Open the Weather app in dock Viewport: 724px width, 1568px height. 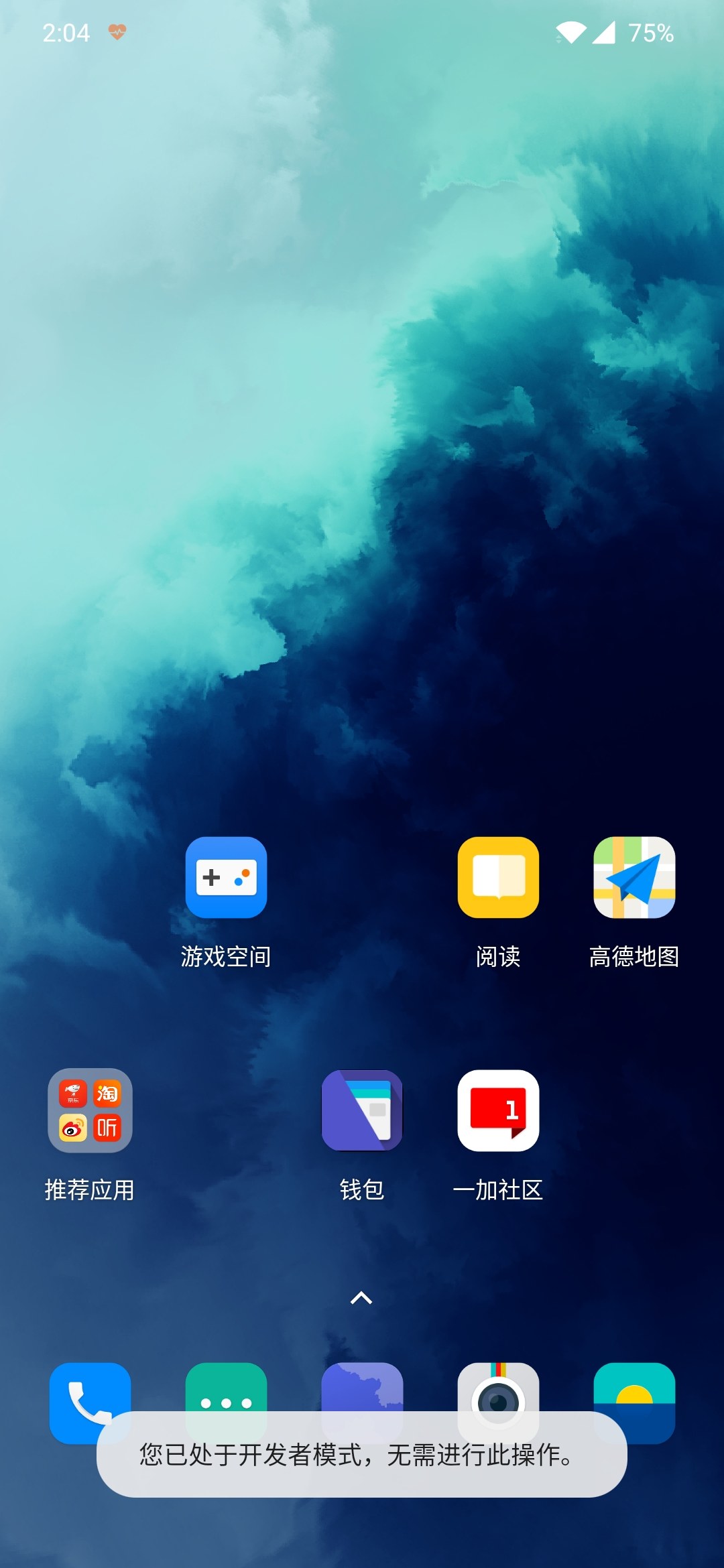634,1388
